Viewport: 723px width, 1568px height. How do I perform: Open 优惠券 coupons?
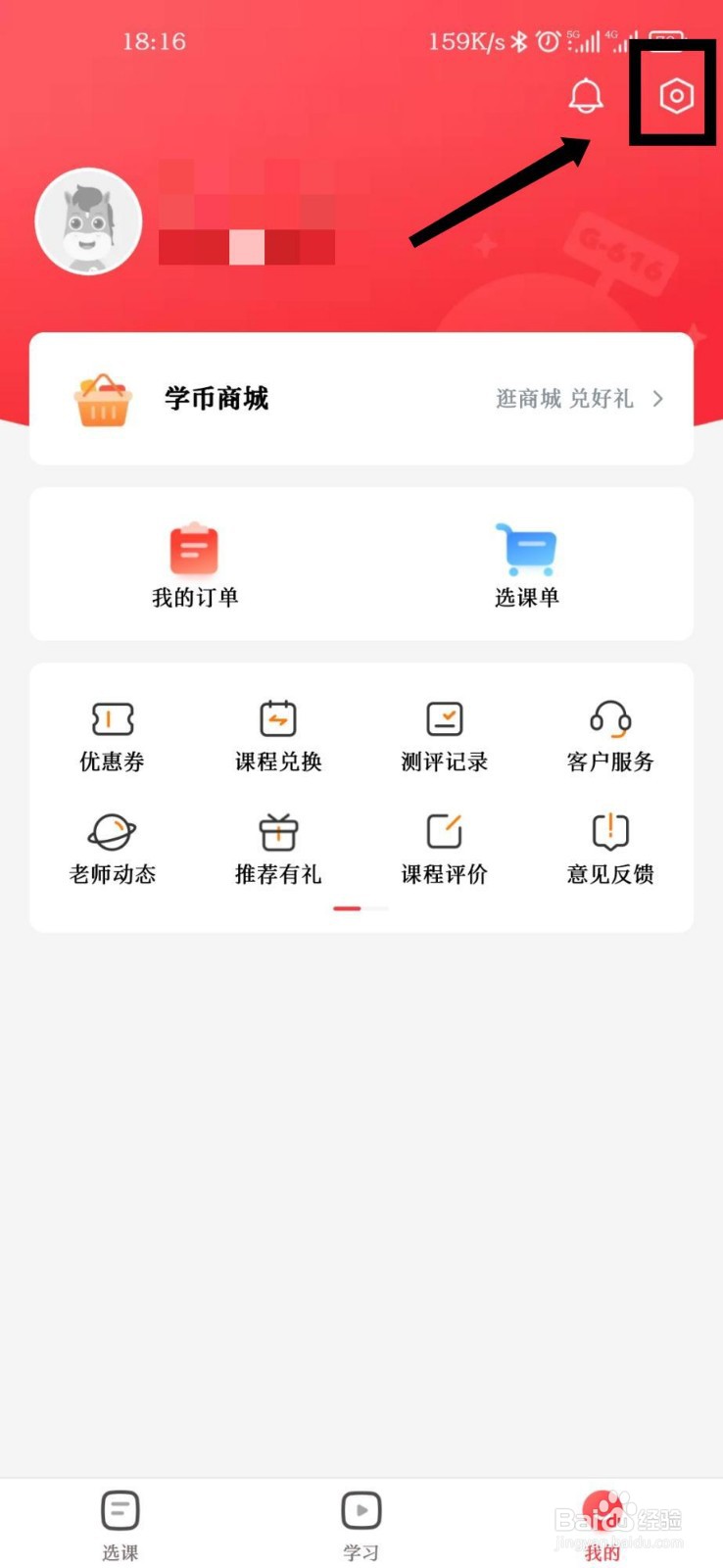tap(112, 736)
